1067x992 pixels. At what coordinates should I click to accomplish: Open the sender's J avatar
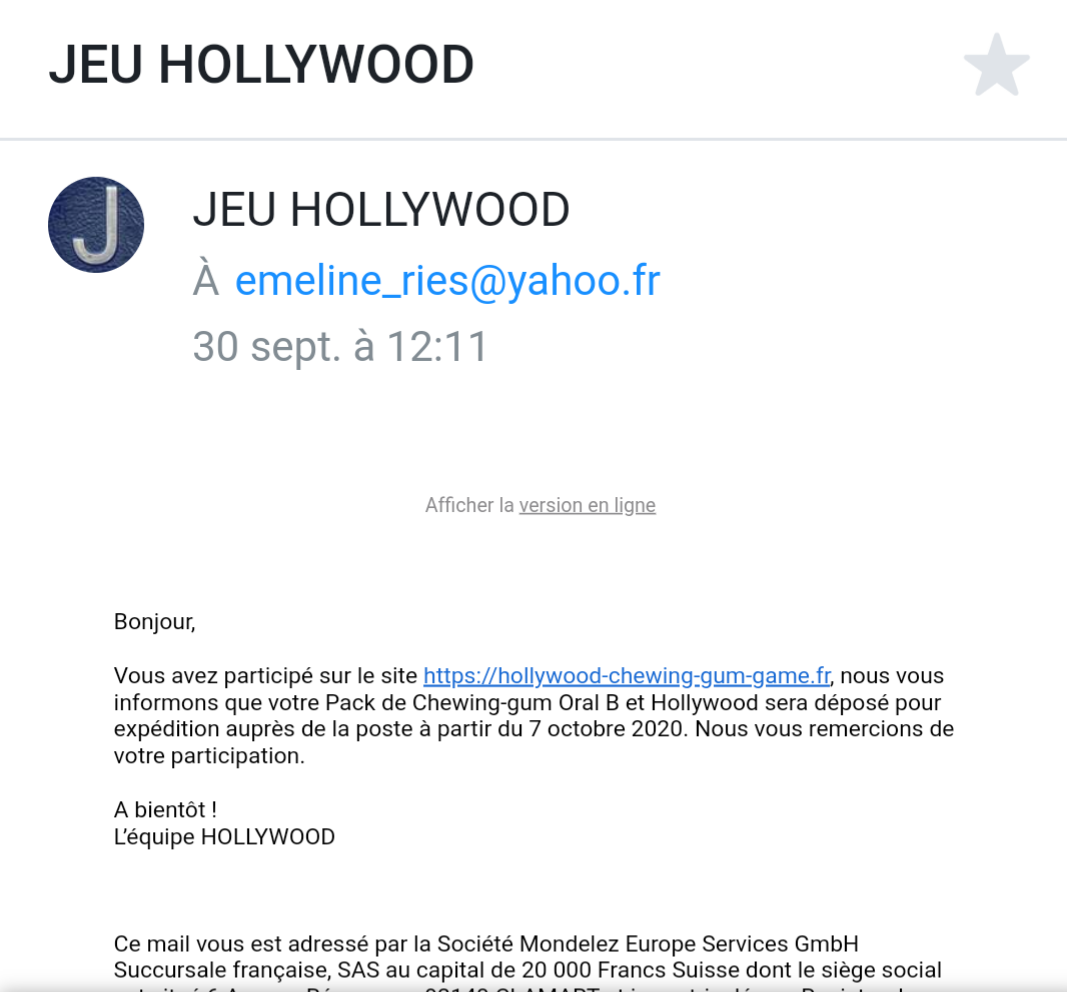pos(96,225)
